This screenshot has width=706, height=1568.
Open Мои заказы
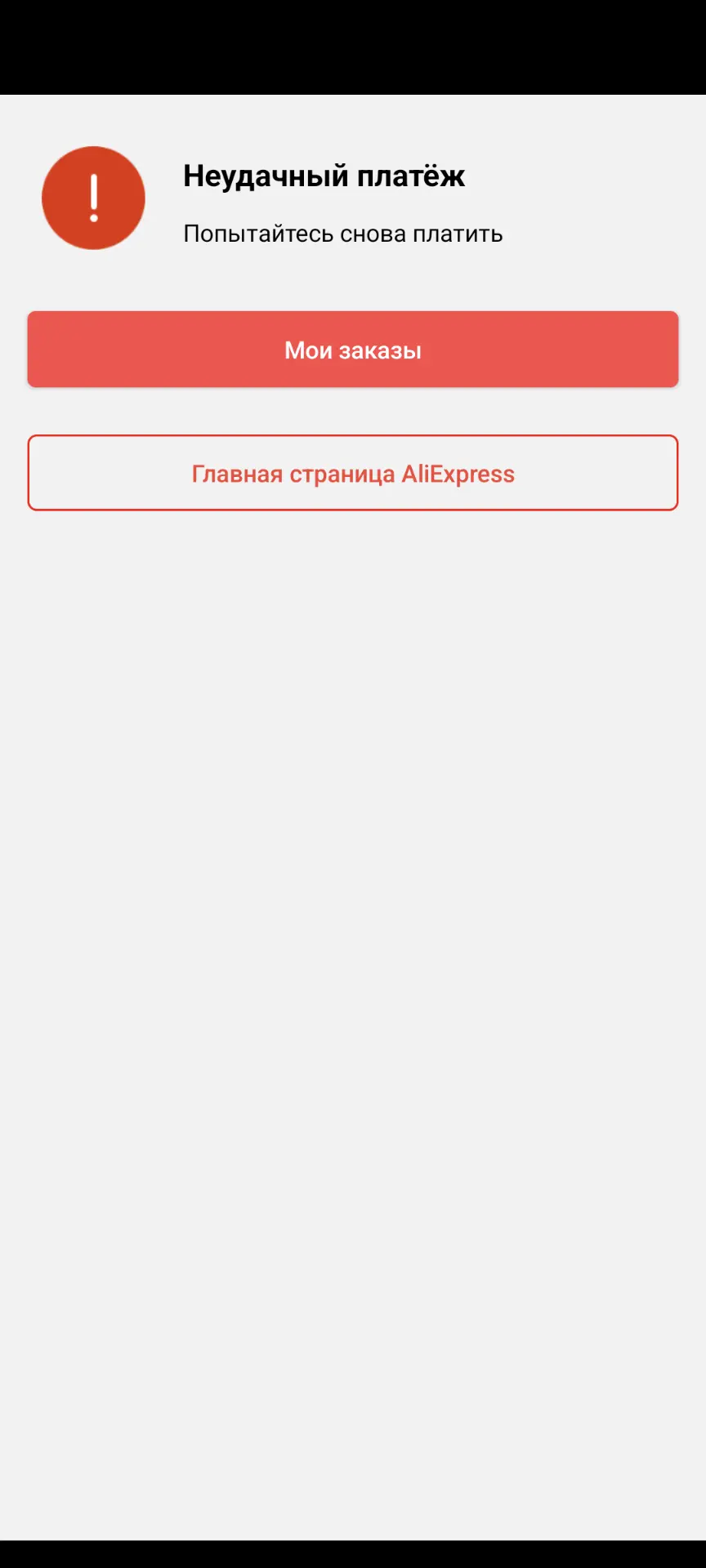pos(353,350)
